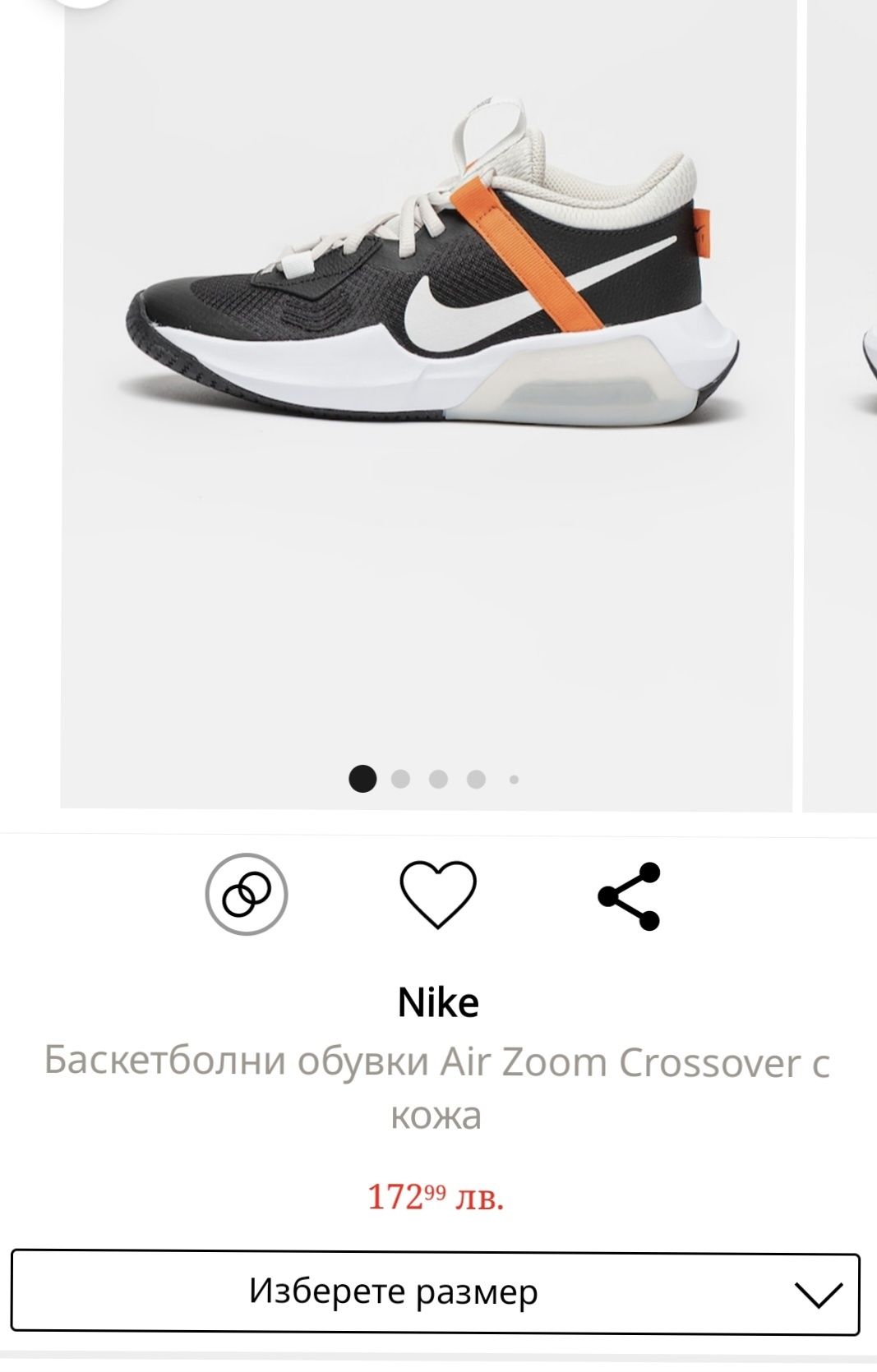The width and height of the screenshot is (877, 1372).
Task: Open the Nike sneaker product image
Action: [x=432, y=271]
